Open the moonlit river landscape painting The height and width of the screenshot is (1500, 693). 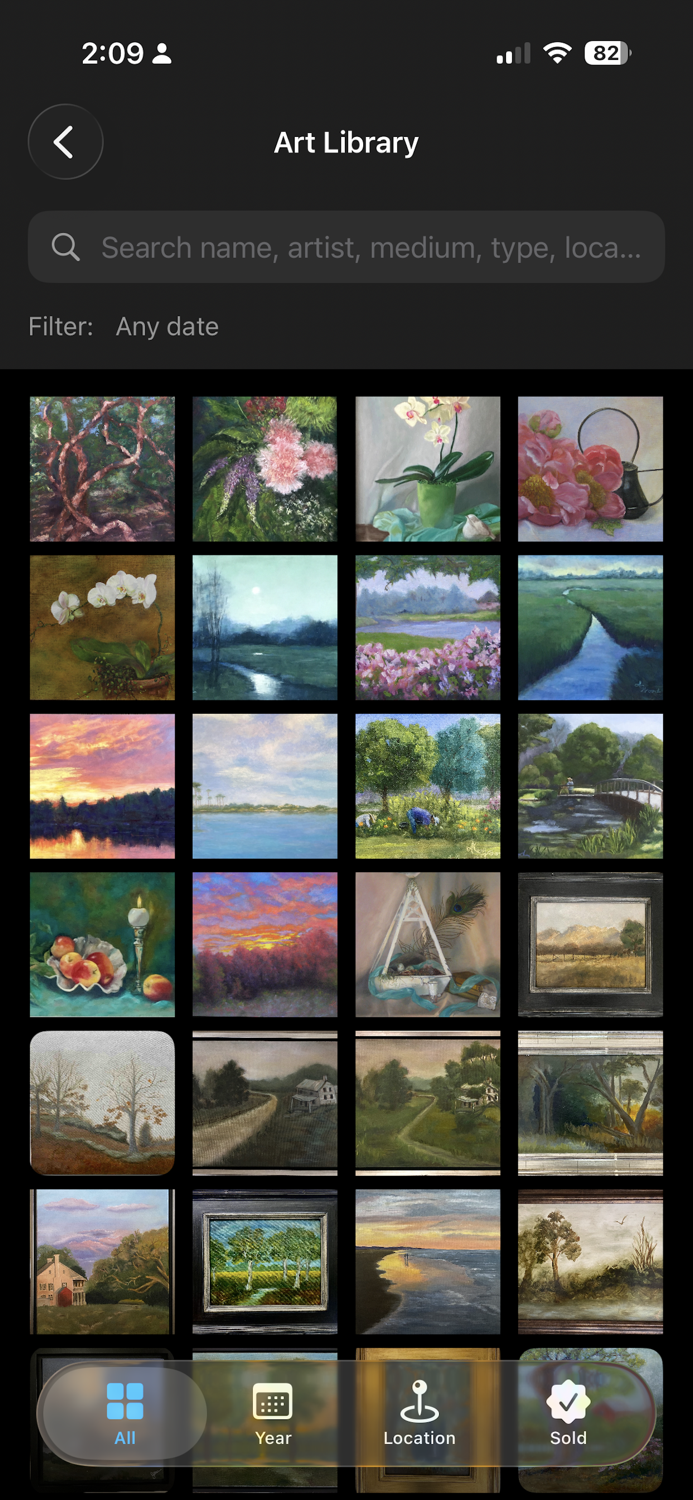pos(265,628)
